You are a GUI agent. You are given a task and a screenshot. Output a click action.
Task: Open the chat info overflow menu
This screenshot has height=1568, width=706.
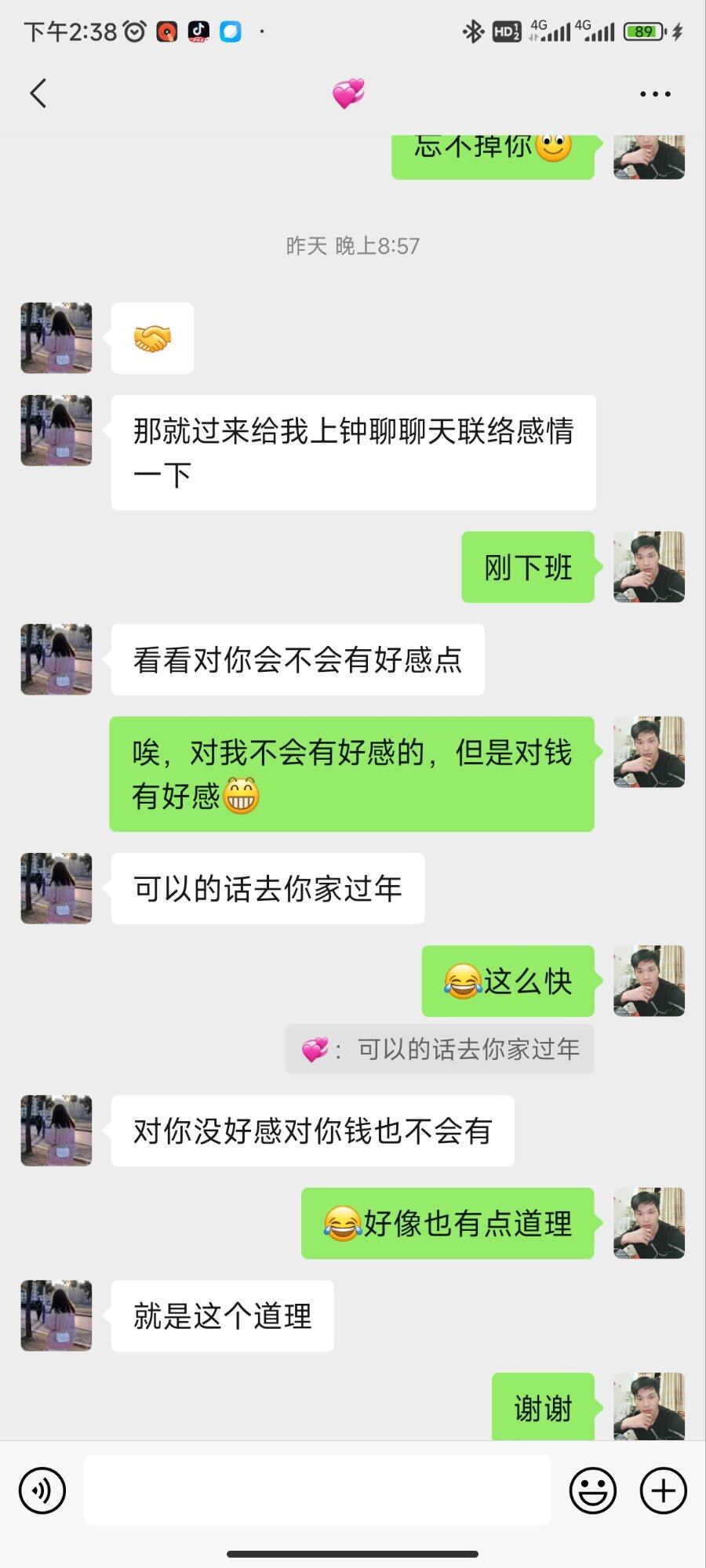coord(654,94)
